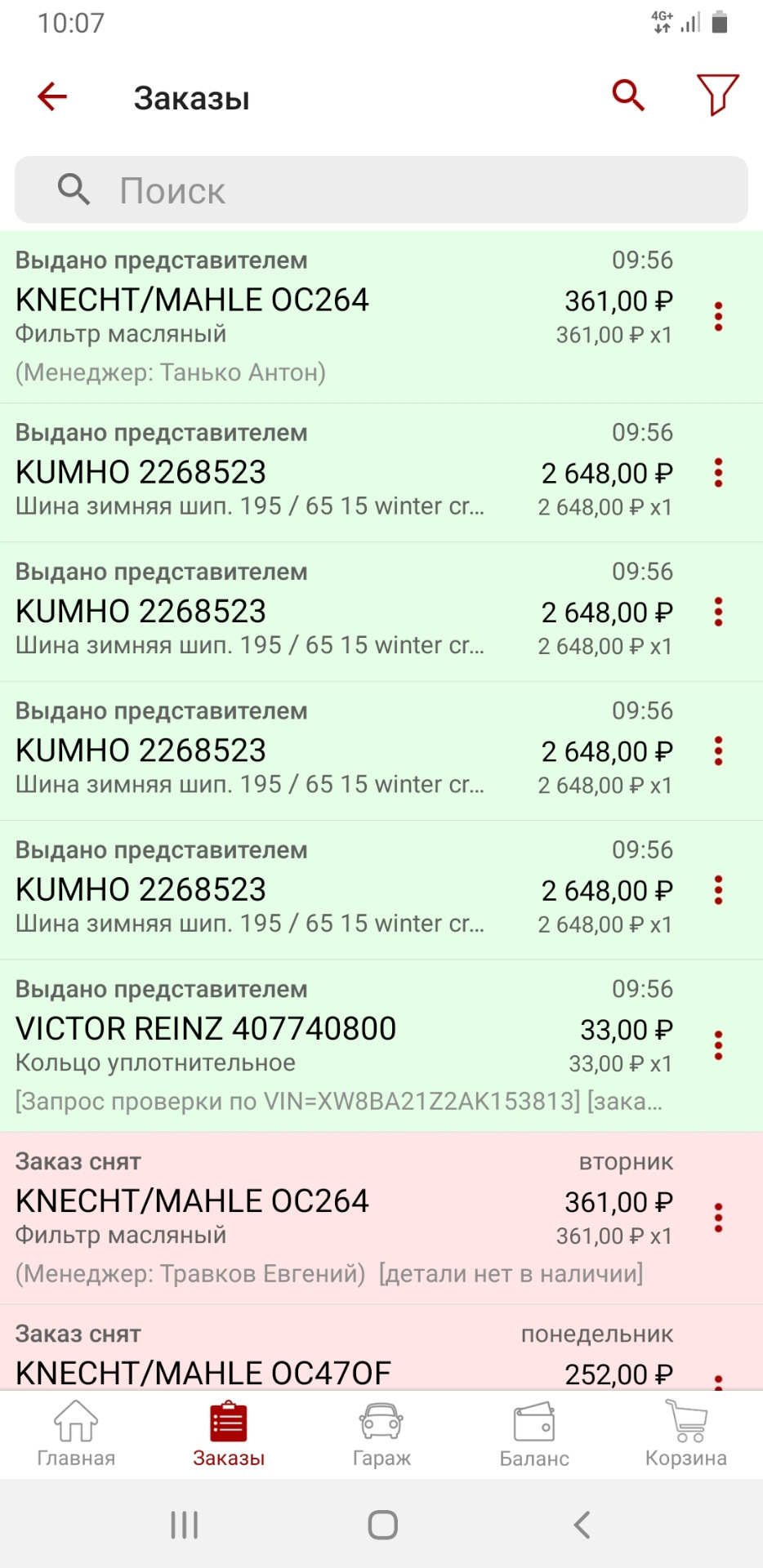Switch to the Главная tab
The image size is (763, 1568).
pyautogui.click(x=76, y=1434)
